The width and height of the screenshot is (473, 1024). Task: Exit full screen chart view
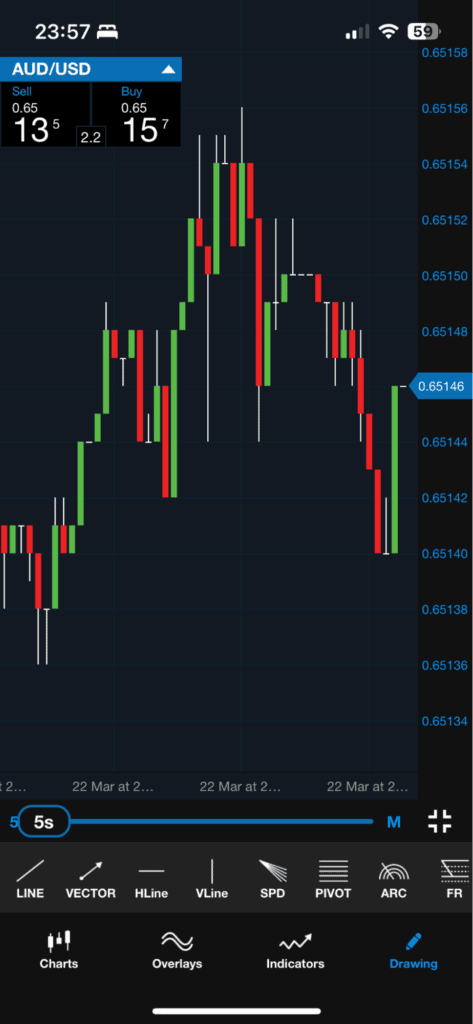440,822
